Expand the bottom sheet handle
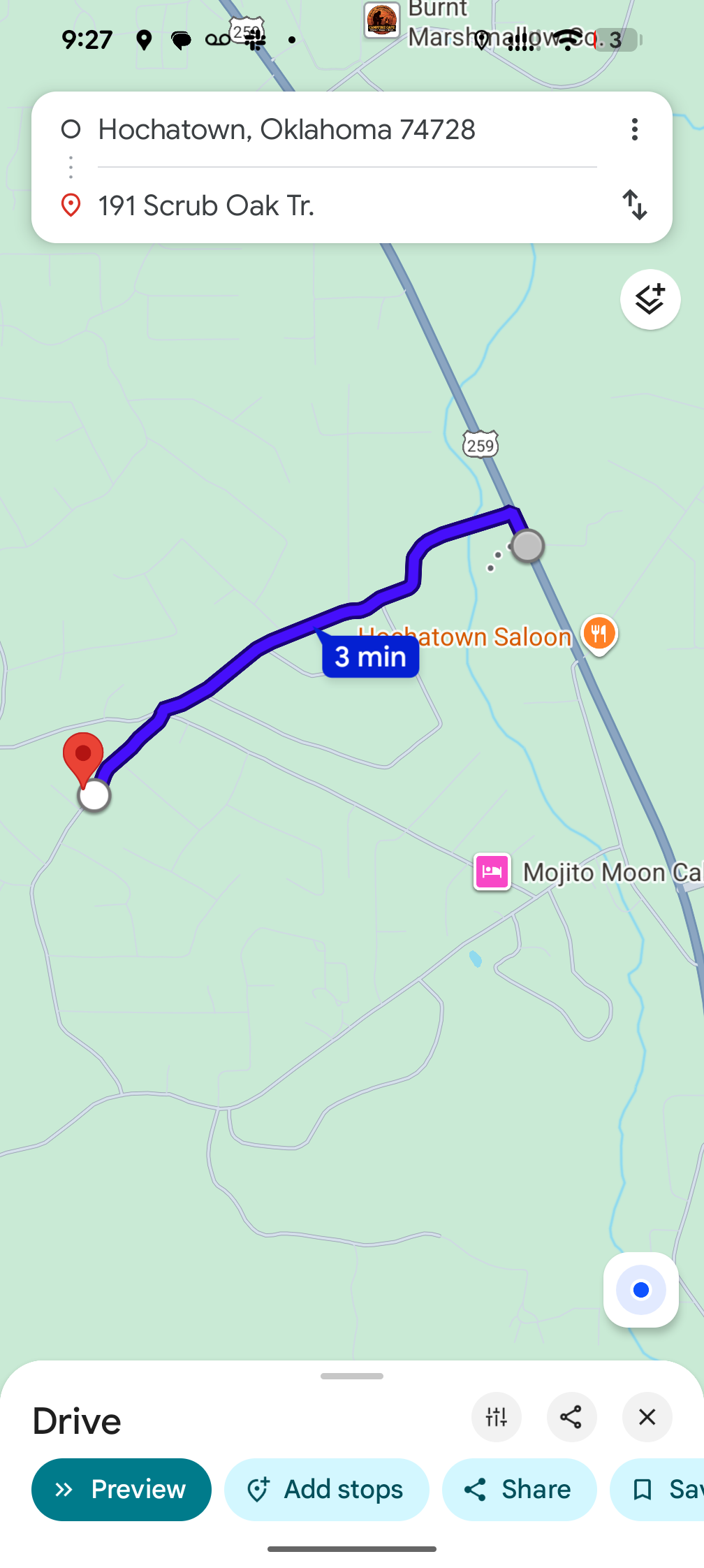Screen dimensions: 704x1568 352,1376
